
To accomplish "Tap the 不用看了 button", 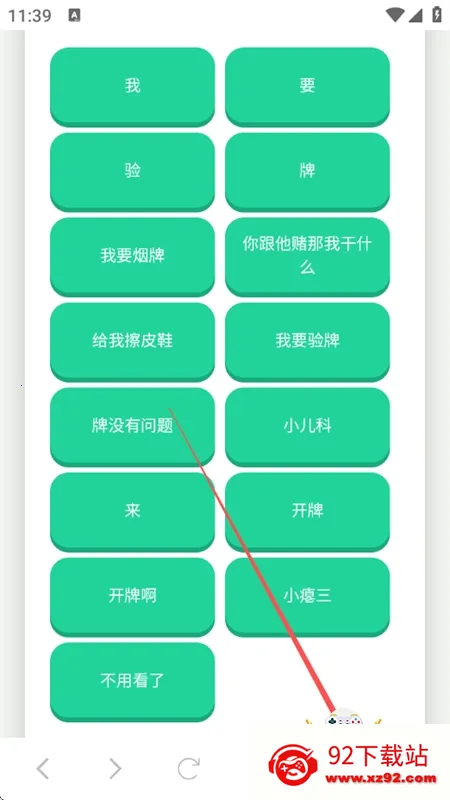I will click(132, 682).
